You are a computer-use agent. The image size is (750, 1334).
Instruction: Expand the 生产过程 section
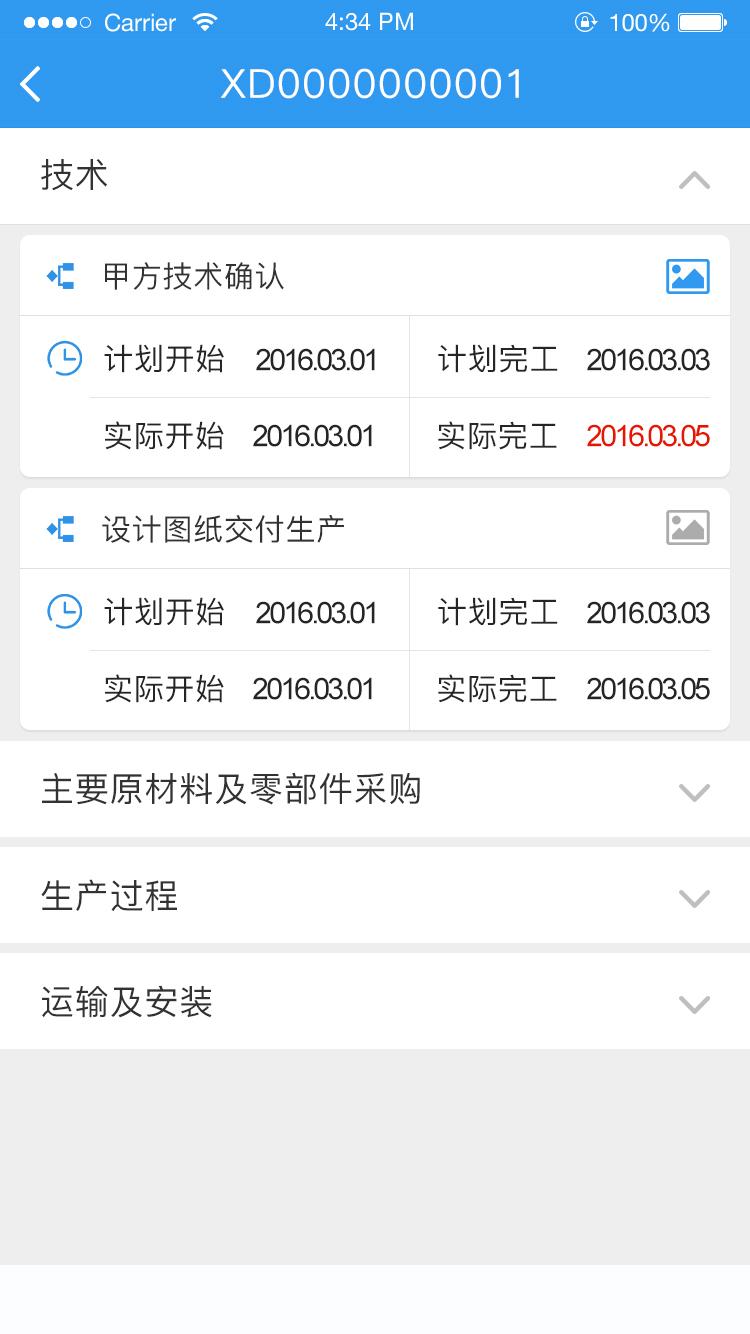[693, 898]
